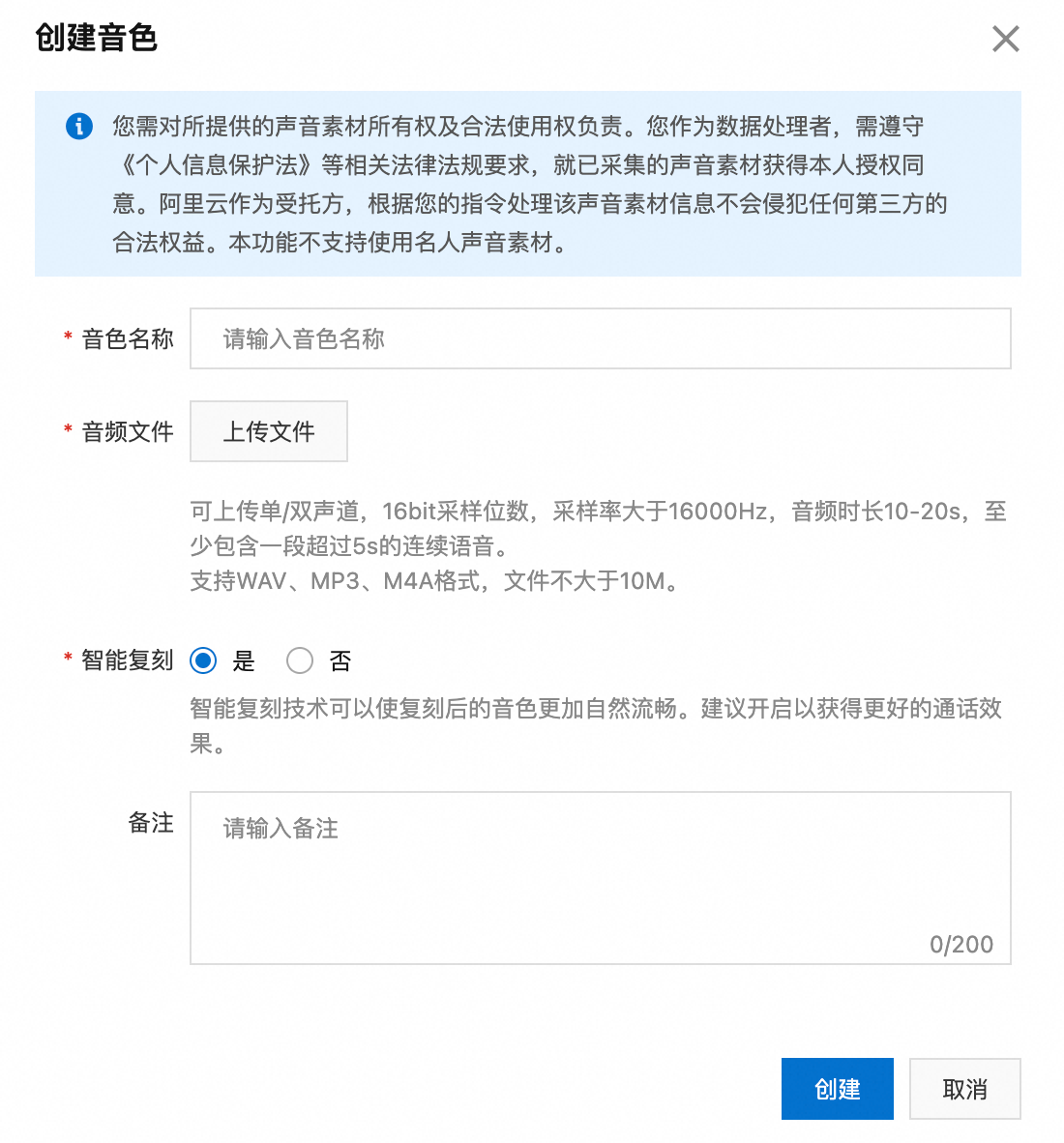Focus the 音色名称 input field
Screen dimensions: 1064x1143
point(600,338)
